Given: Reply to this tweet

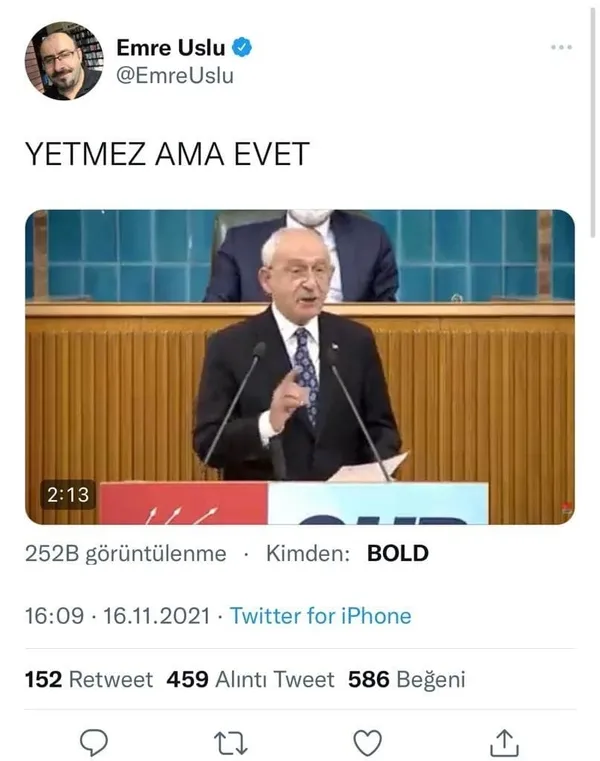Looking at the screenshot, I should [x=93, y=742].
